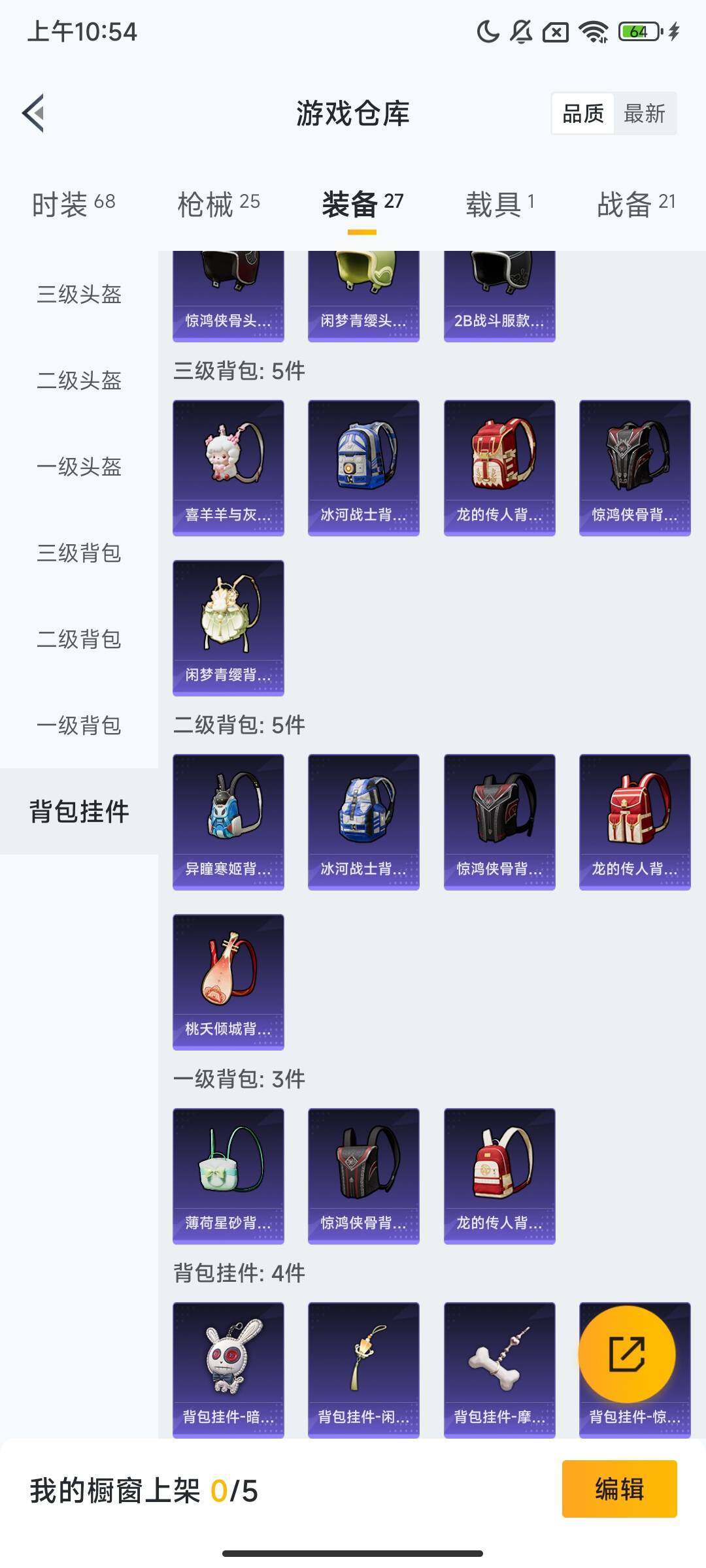Select 一级头盔 in the sidebar
This screenshot has width=706, height=1568.
tap(79, 467)
